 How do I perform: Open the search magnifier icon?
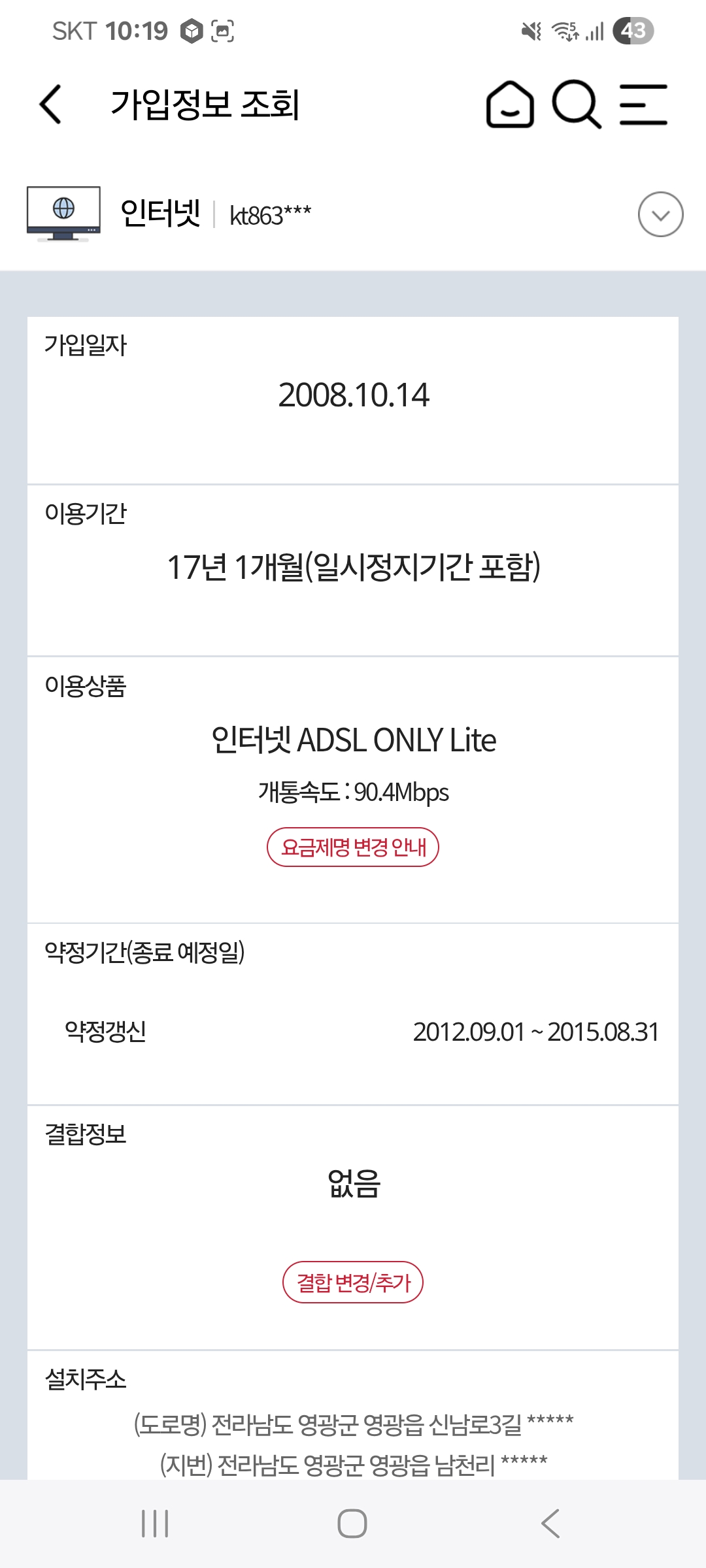(x=576, y=105)
